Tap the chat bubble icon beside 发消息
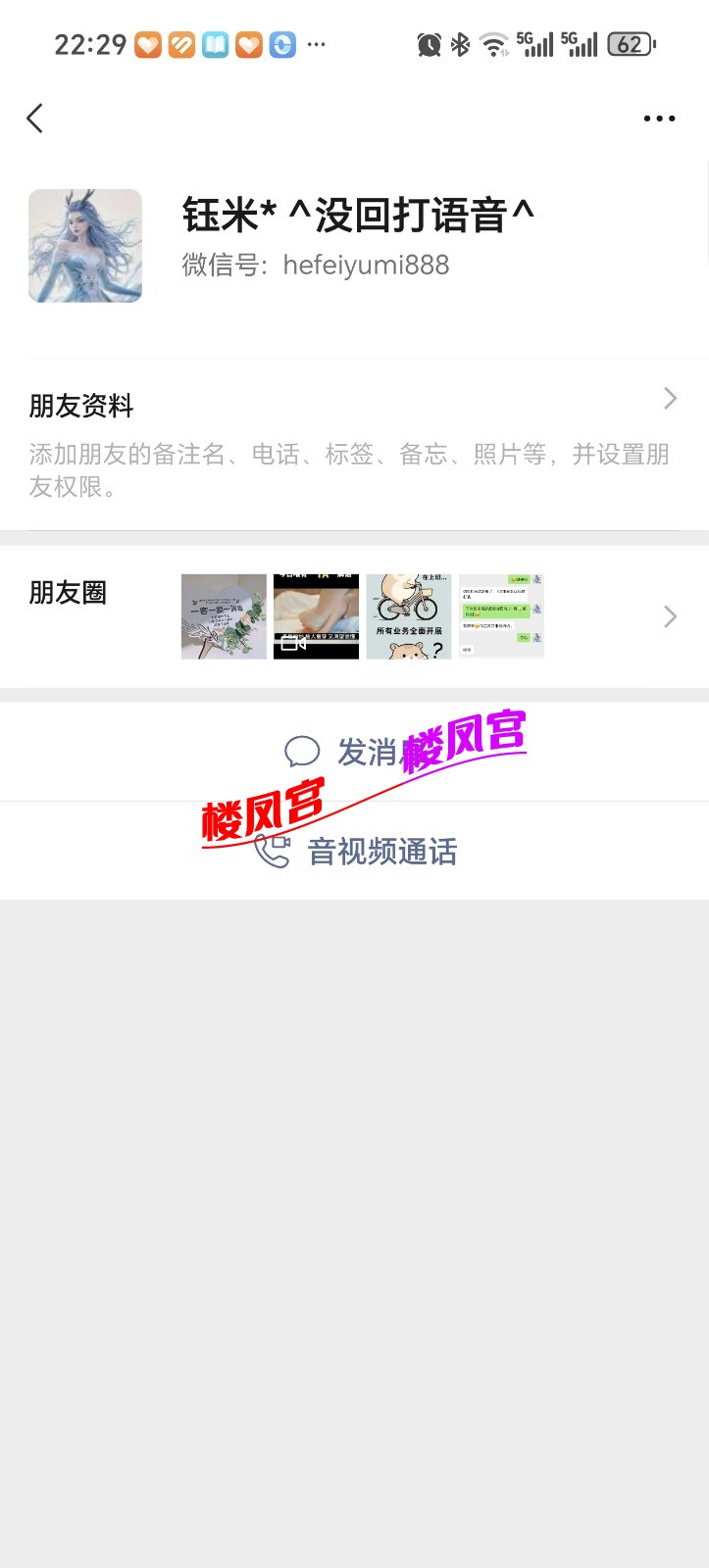 coord(303,751)
